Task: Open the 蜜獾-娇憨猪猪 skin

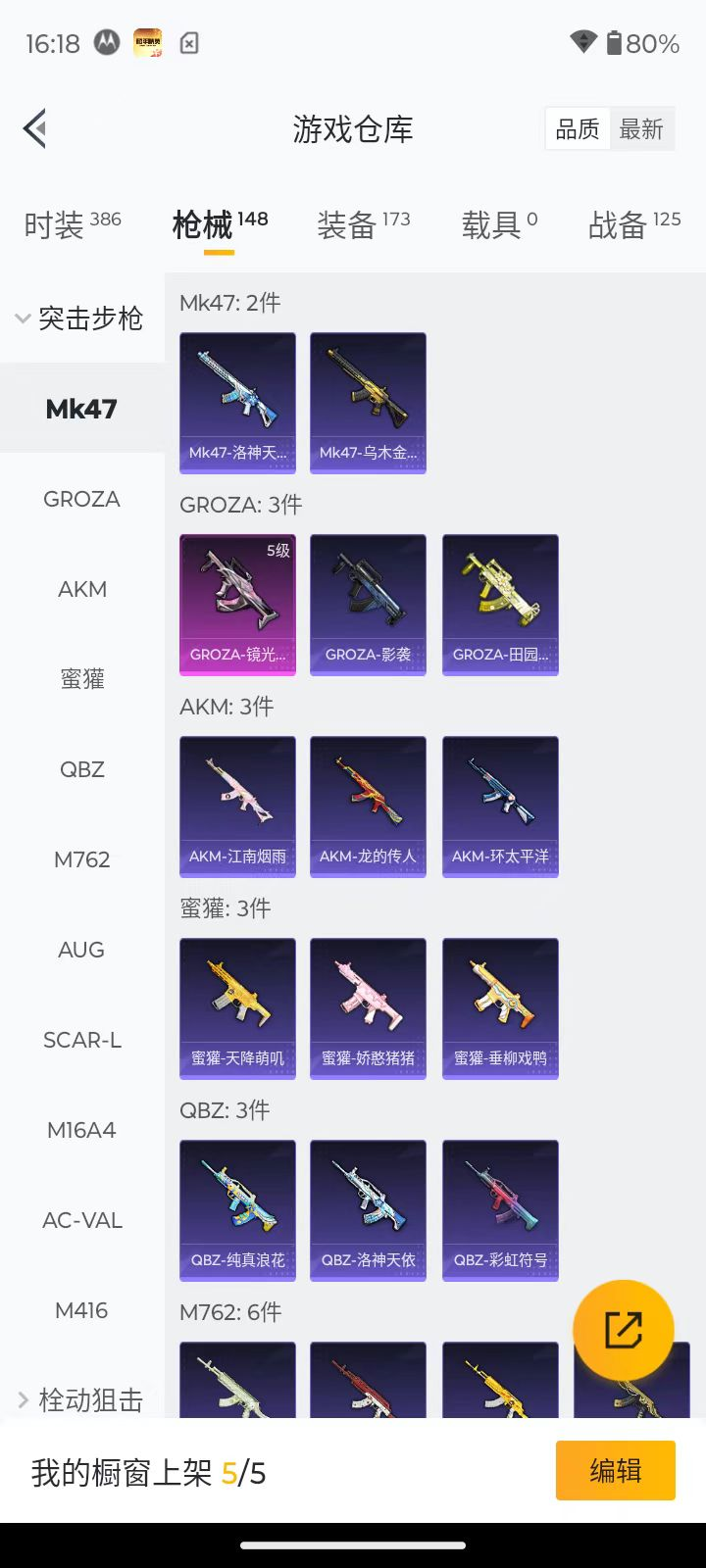Action: tap(368, 1008)
